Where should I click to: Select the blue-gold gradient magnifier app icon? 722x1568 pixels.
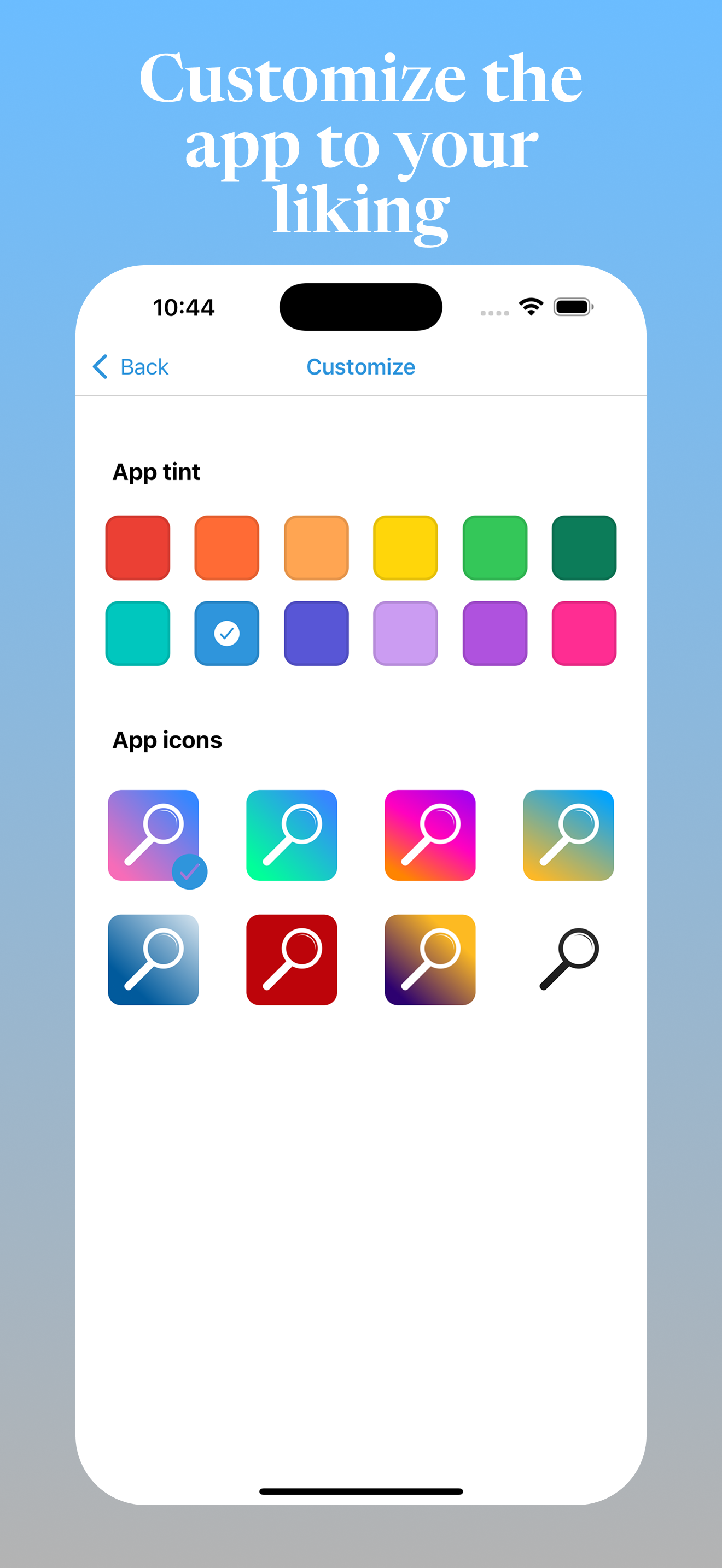pos(569,835)
